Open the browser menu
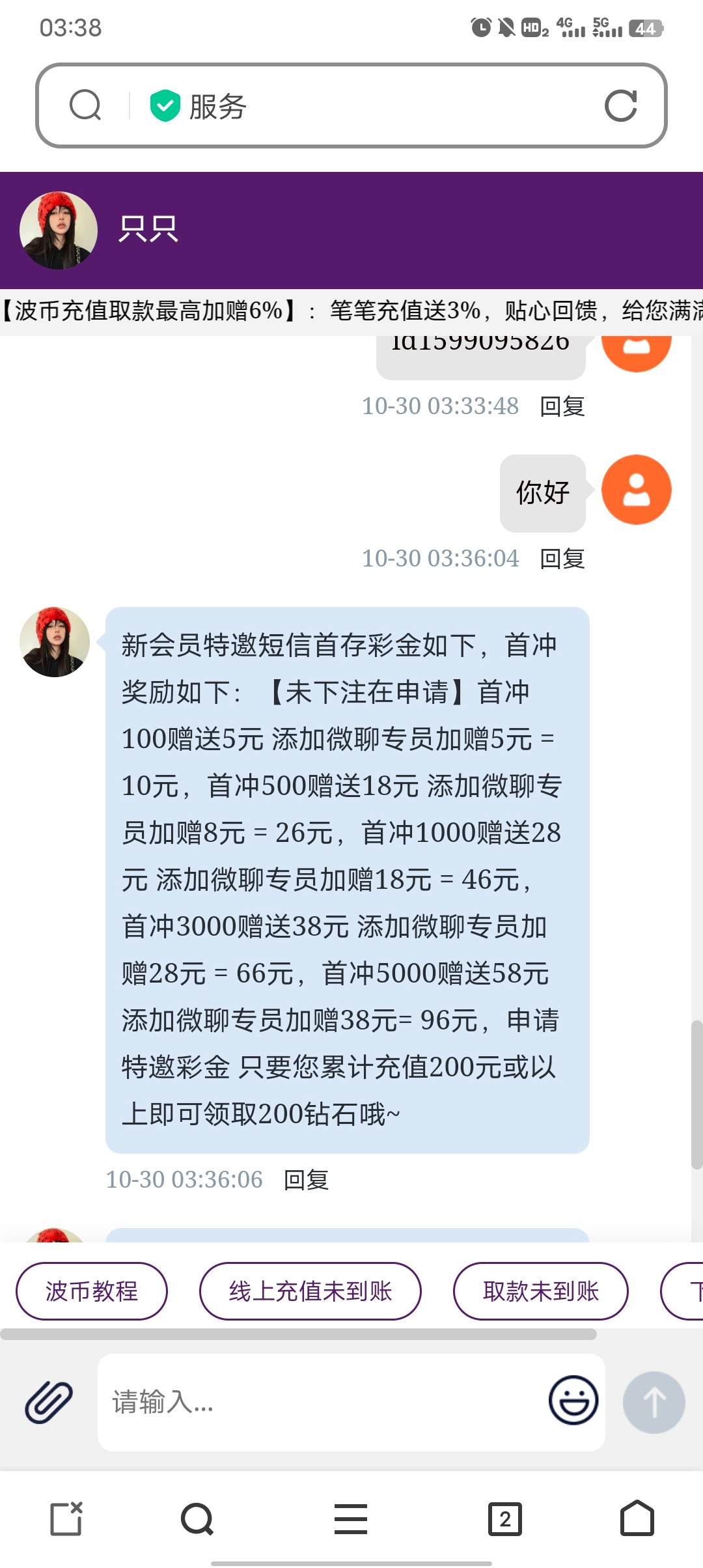This screenshot has width=703, height=1568. [x=351, y=1519]
